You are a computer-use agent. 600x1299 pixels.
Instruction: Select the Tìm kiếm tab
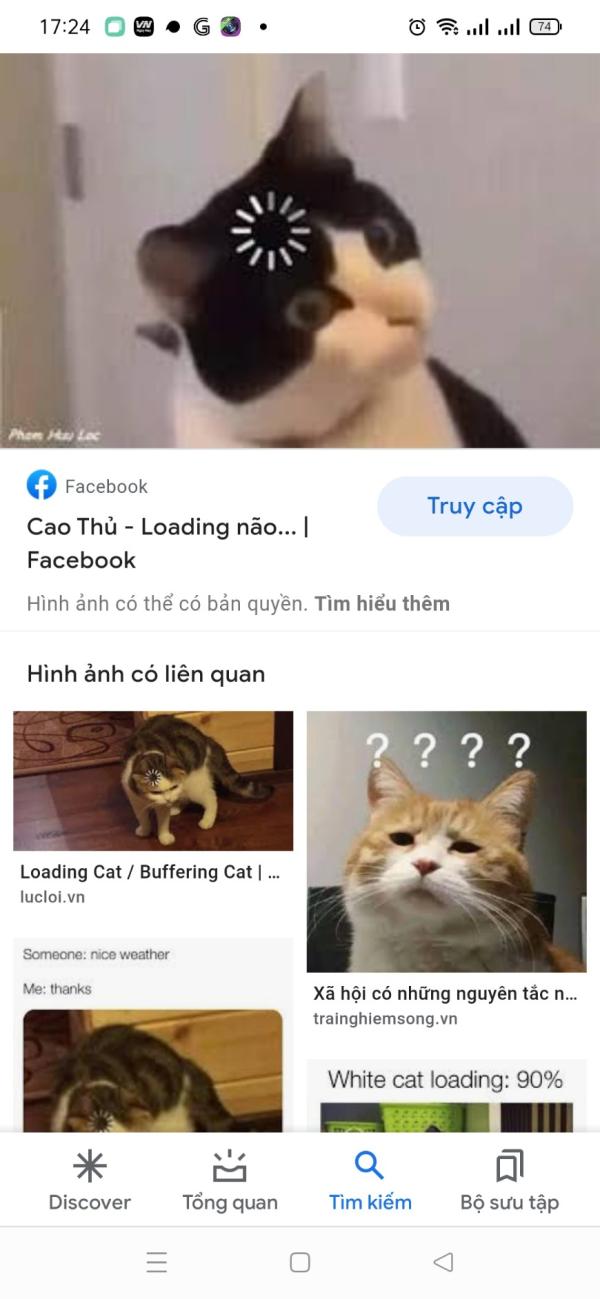pos(370,1181)
